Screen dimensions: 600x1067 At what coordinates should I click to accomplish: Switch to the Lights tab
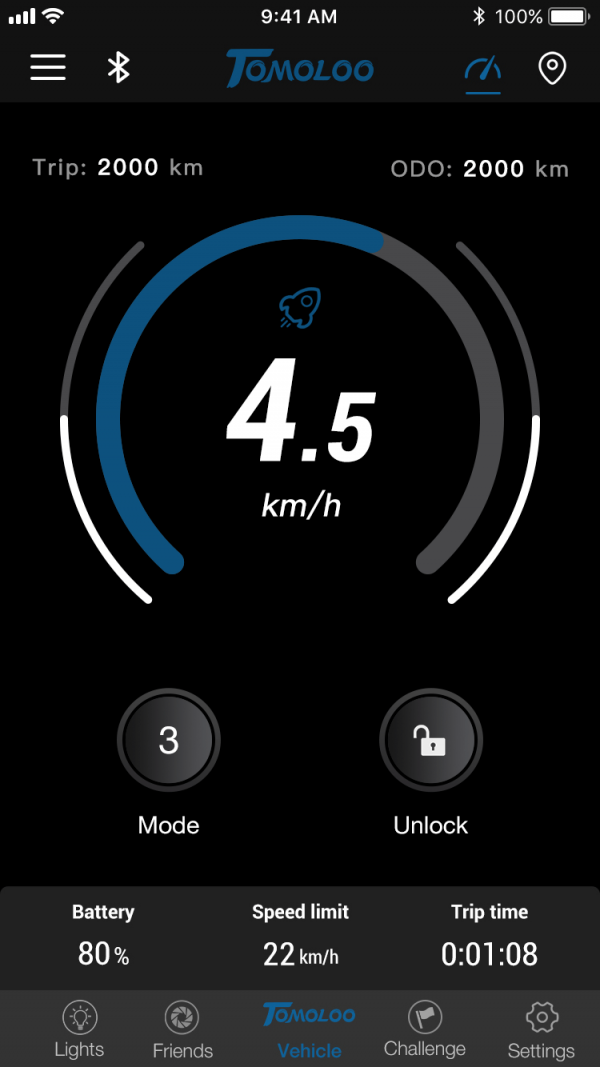tap(79, 1030)
